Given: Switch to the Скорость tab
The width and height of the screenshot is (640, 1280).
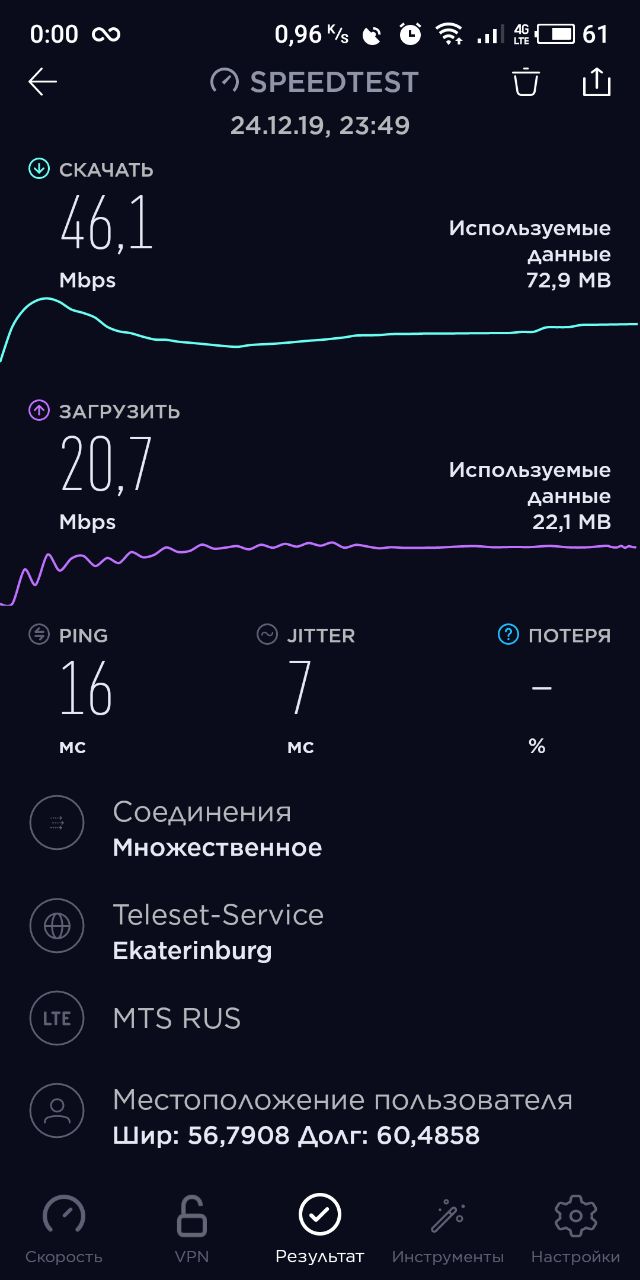Looking at the screenshot, I should (x=64, y=1230).
